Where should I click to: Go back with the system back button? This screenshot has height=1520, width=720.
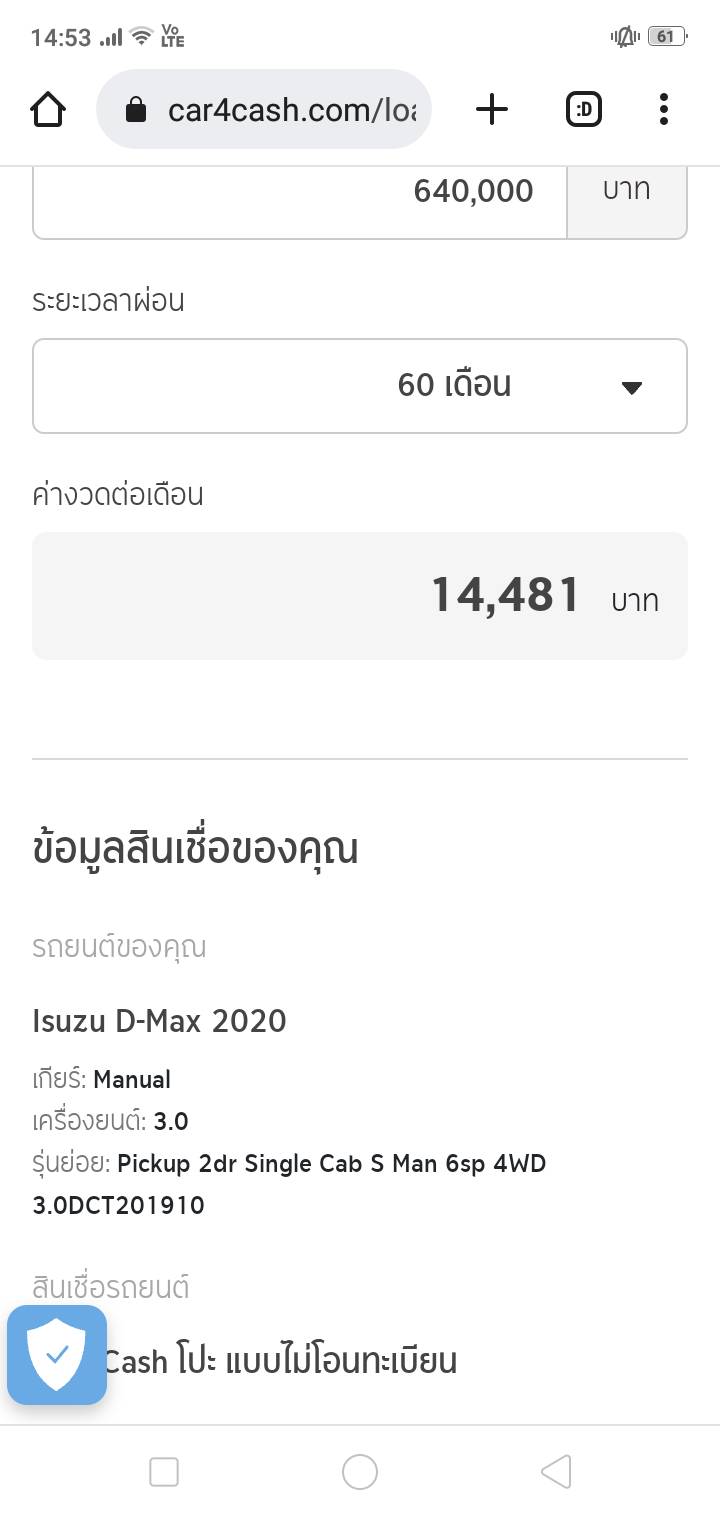555,1471
